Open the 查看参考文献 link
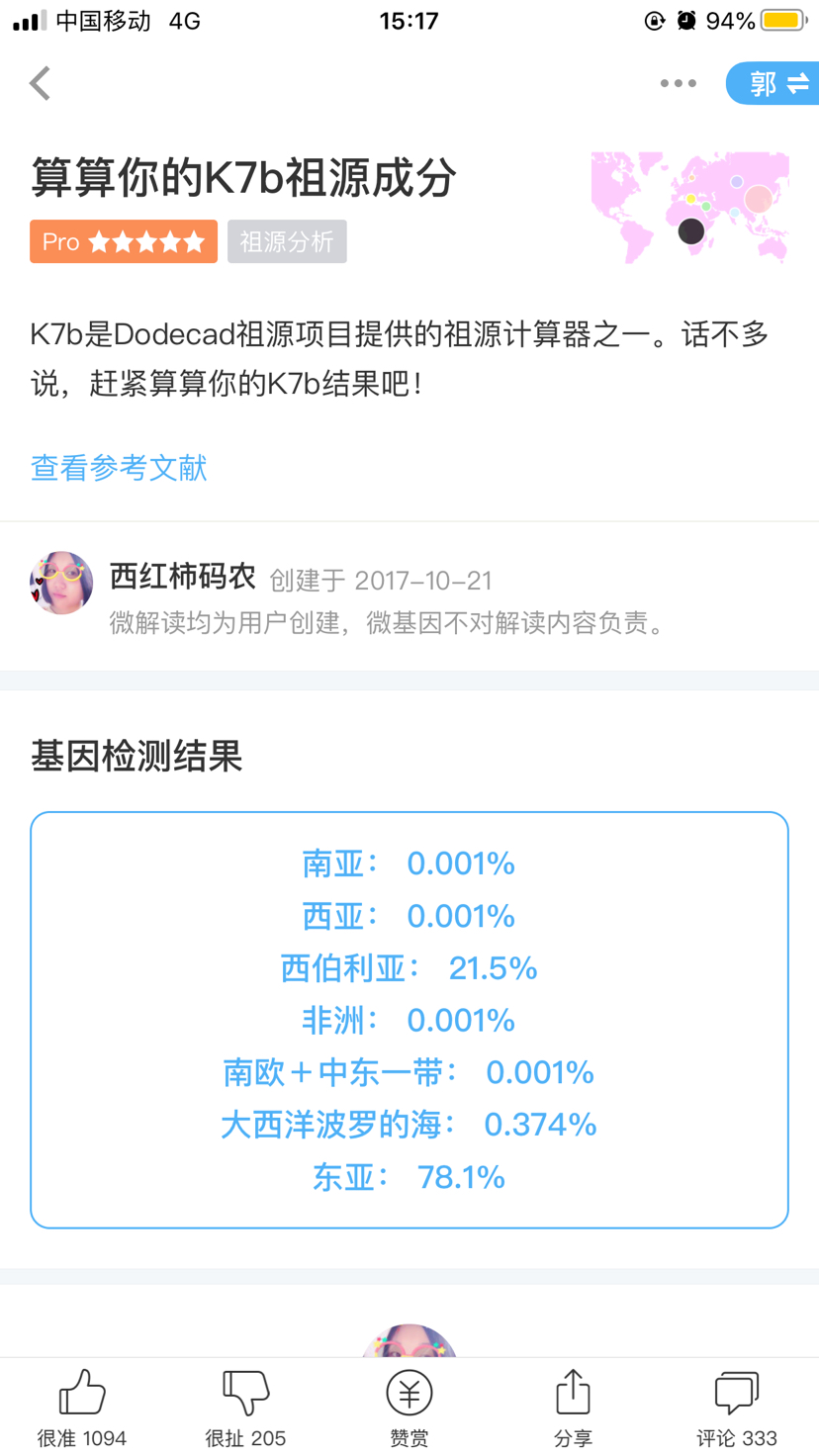 pyautogui.click(x=119, y=467)
